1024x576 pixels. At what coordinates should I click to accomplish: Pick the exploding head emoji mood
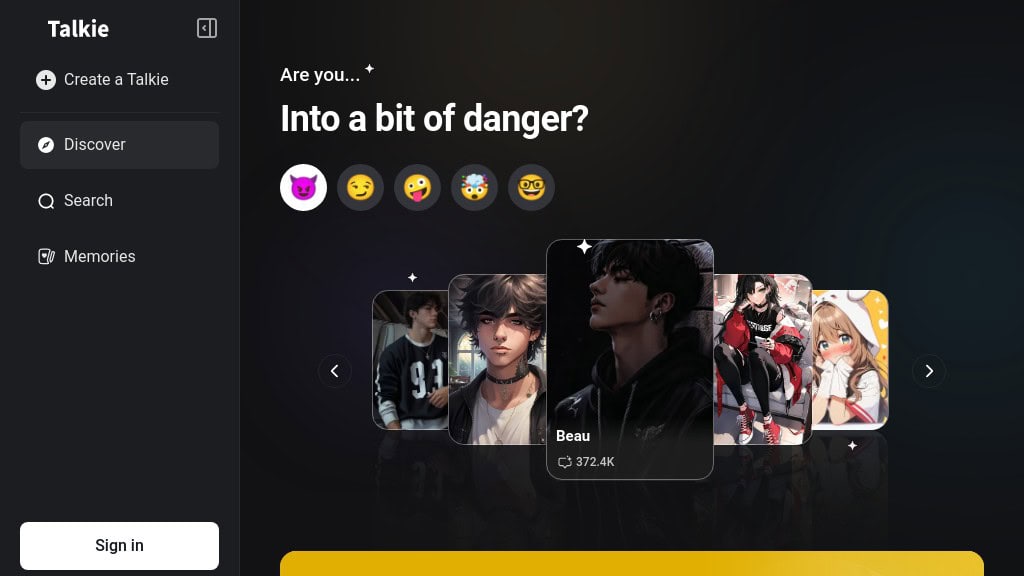(474, 187)
